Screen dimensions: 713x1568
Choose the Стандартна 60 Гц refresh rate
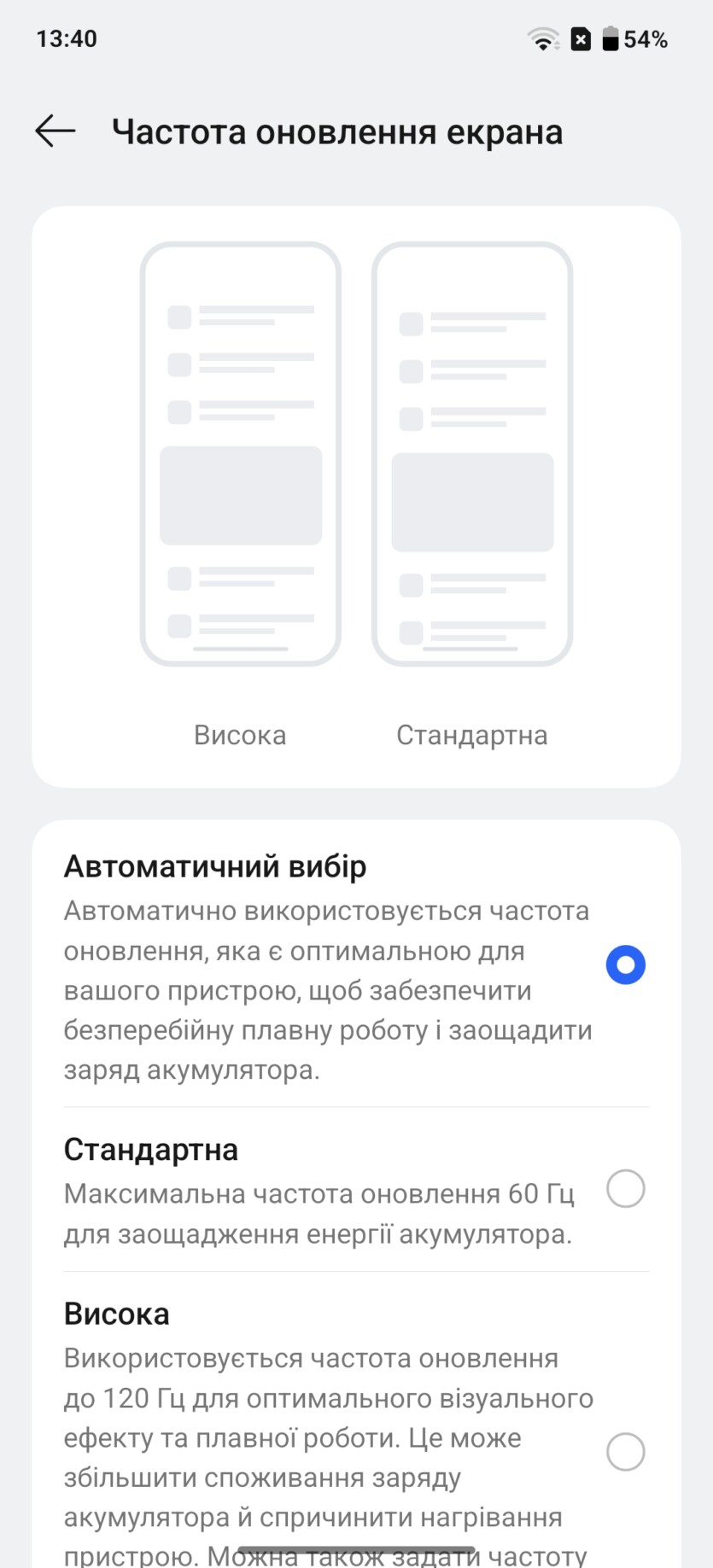625,1188
